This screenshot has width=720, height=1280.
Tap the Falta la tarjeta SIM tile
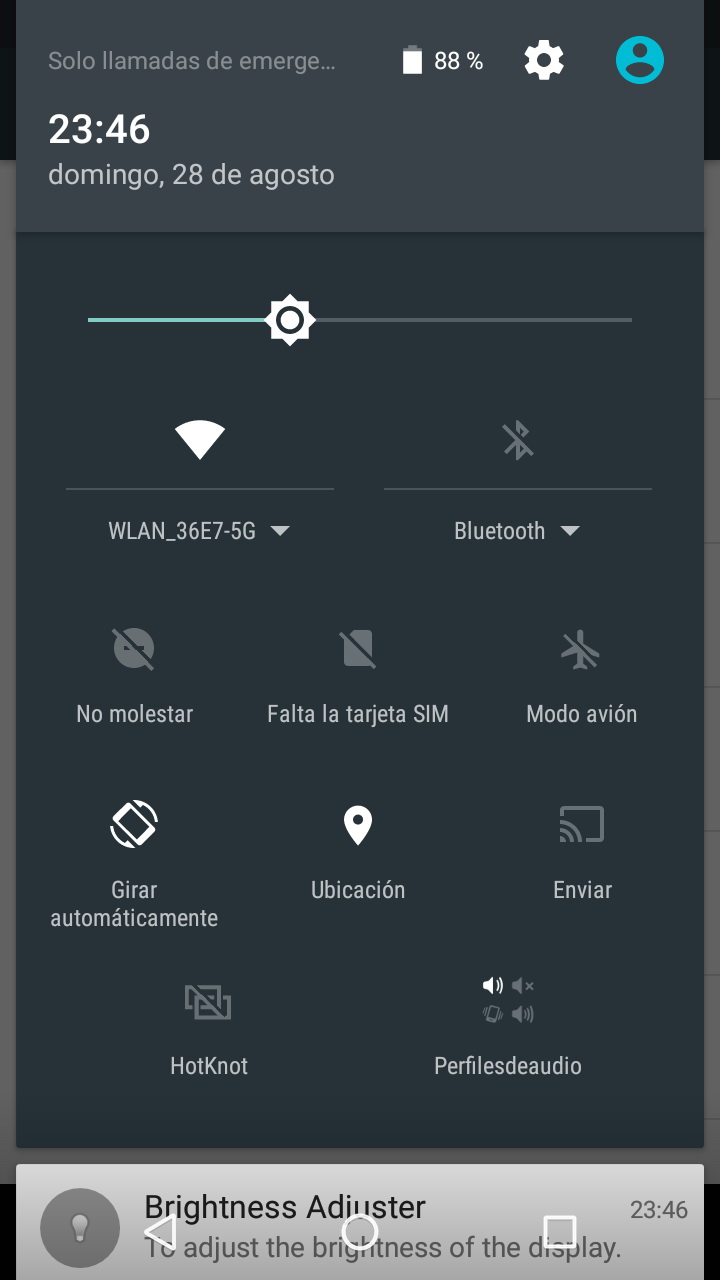coord(358,649)
